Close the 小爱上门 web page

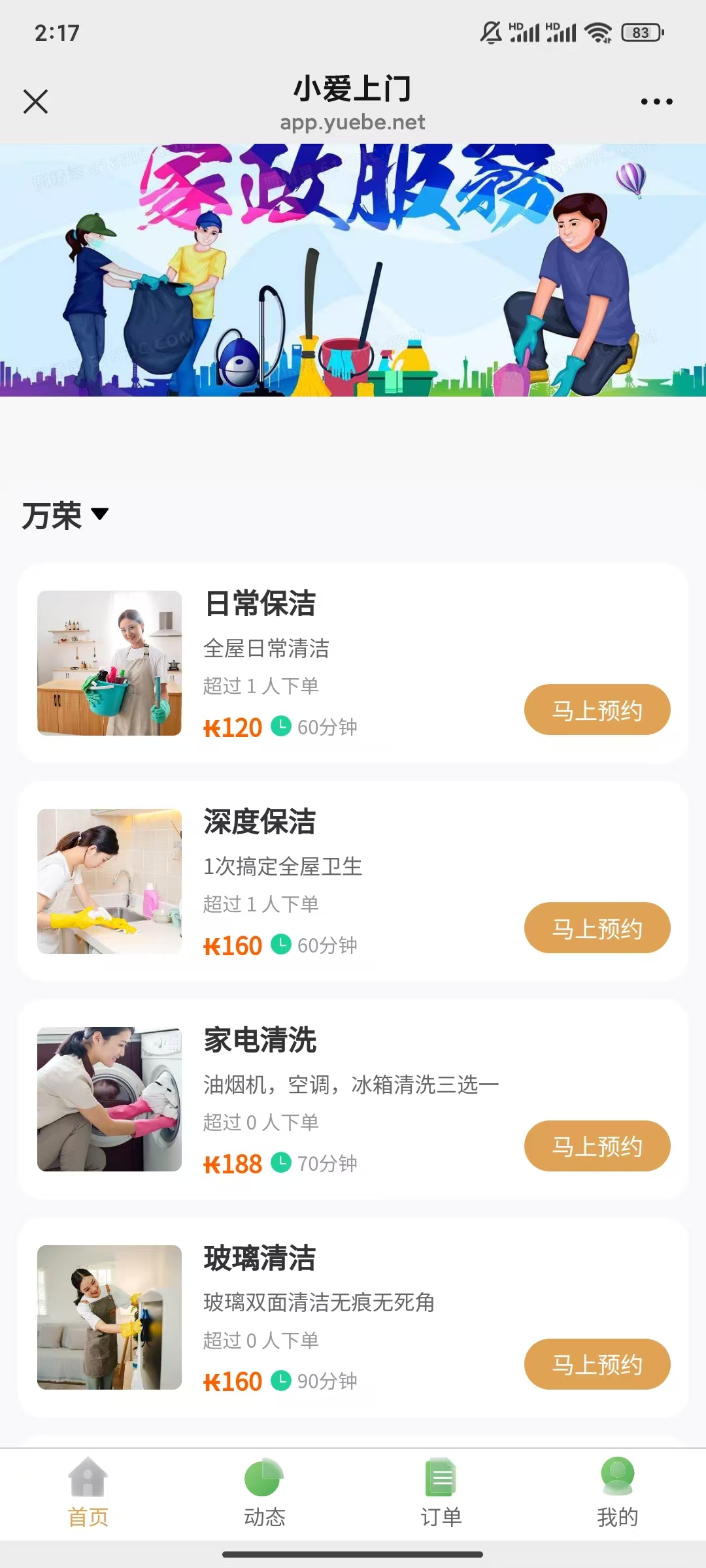pos(35,101)
